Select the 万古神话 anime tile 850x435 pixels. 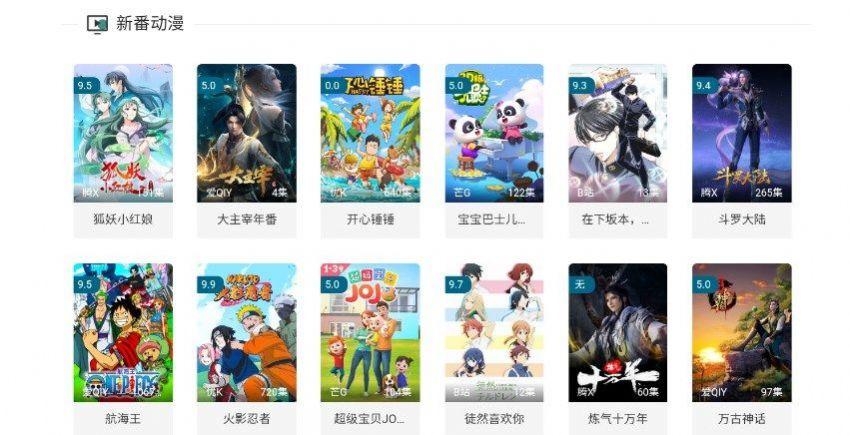pos(741,333)
